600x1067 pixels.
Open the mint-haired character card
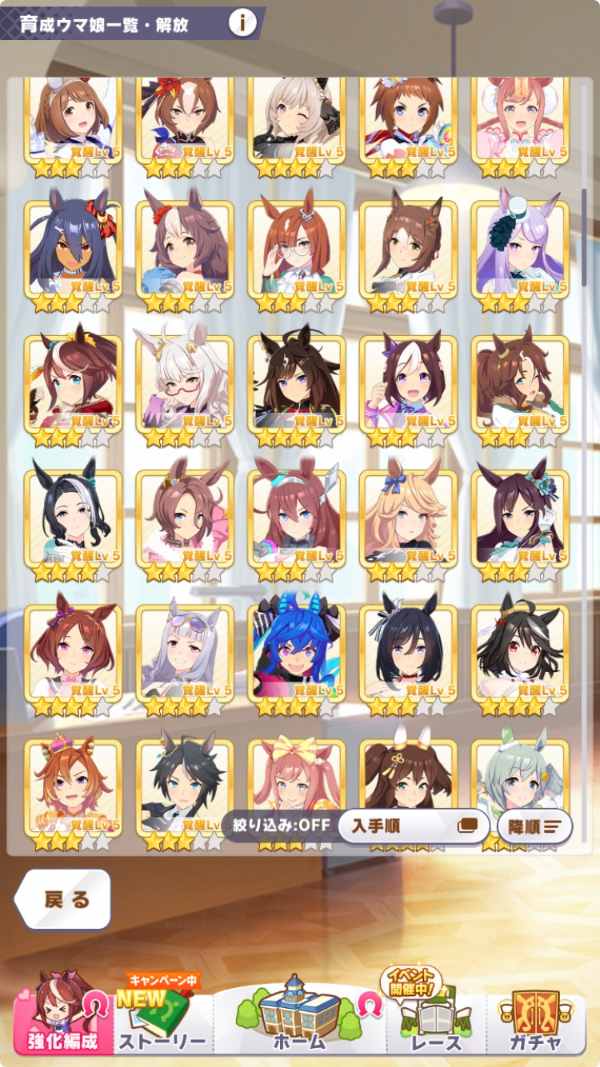(520, 785)
